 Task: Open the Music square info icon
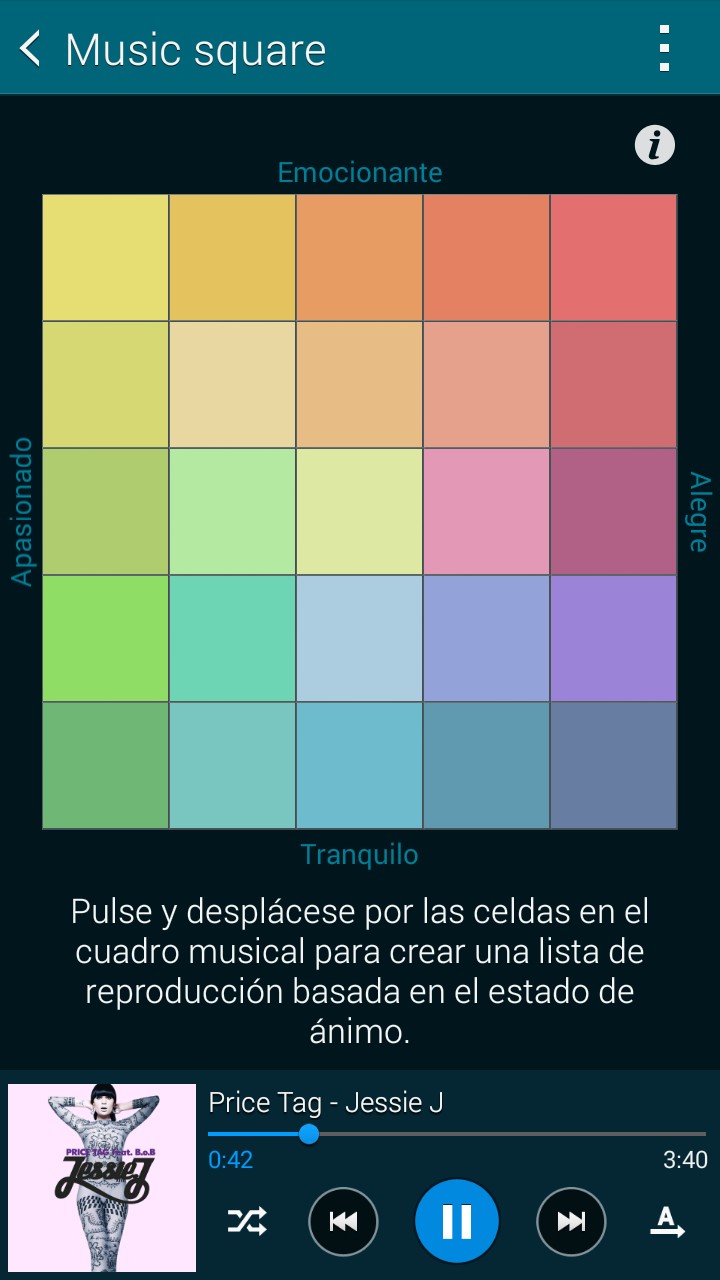point(655,146)
